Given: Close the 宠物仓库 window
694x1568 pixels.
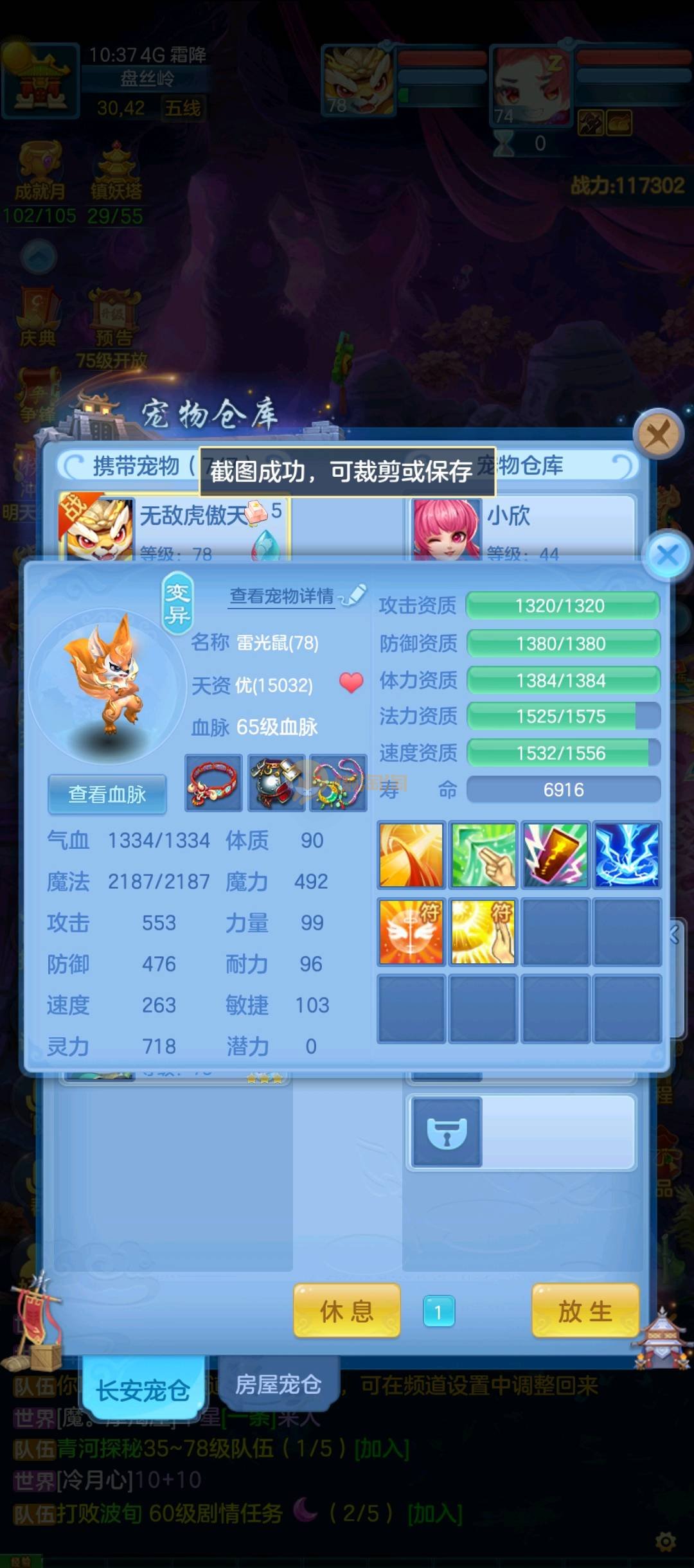Looking at the screenshot, I should pos(657,435).
